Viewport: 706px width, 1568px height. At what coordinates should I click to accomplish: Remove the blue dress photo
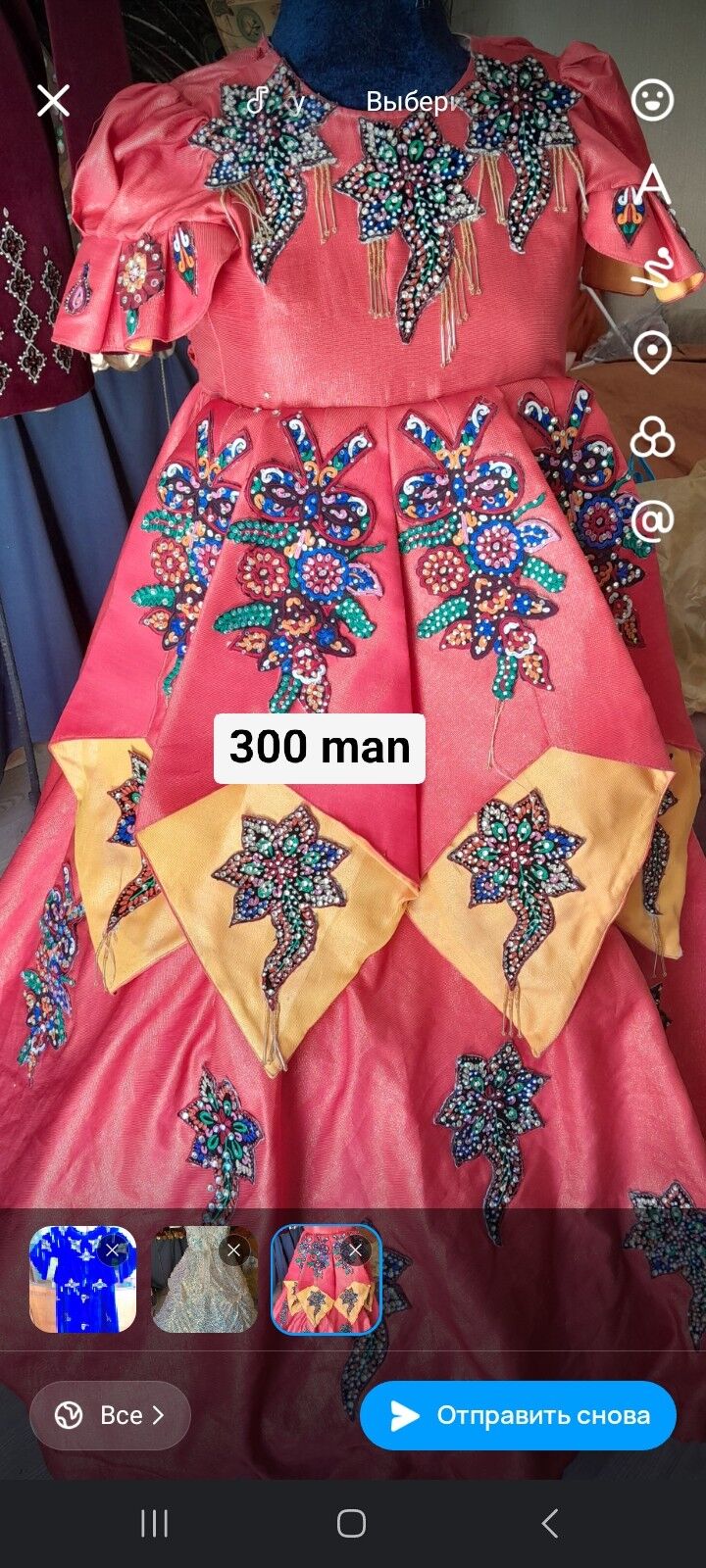pos(115,1249)
